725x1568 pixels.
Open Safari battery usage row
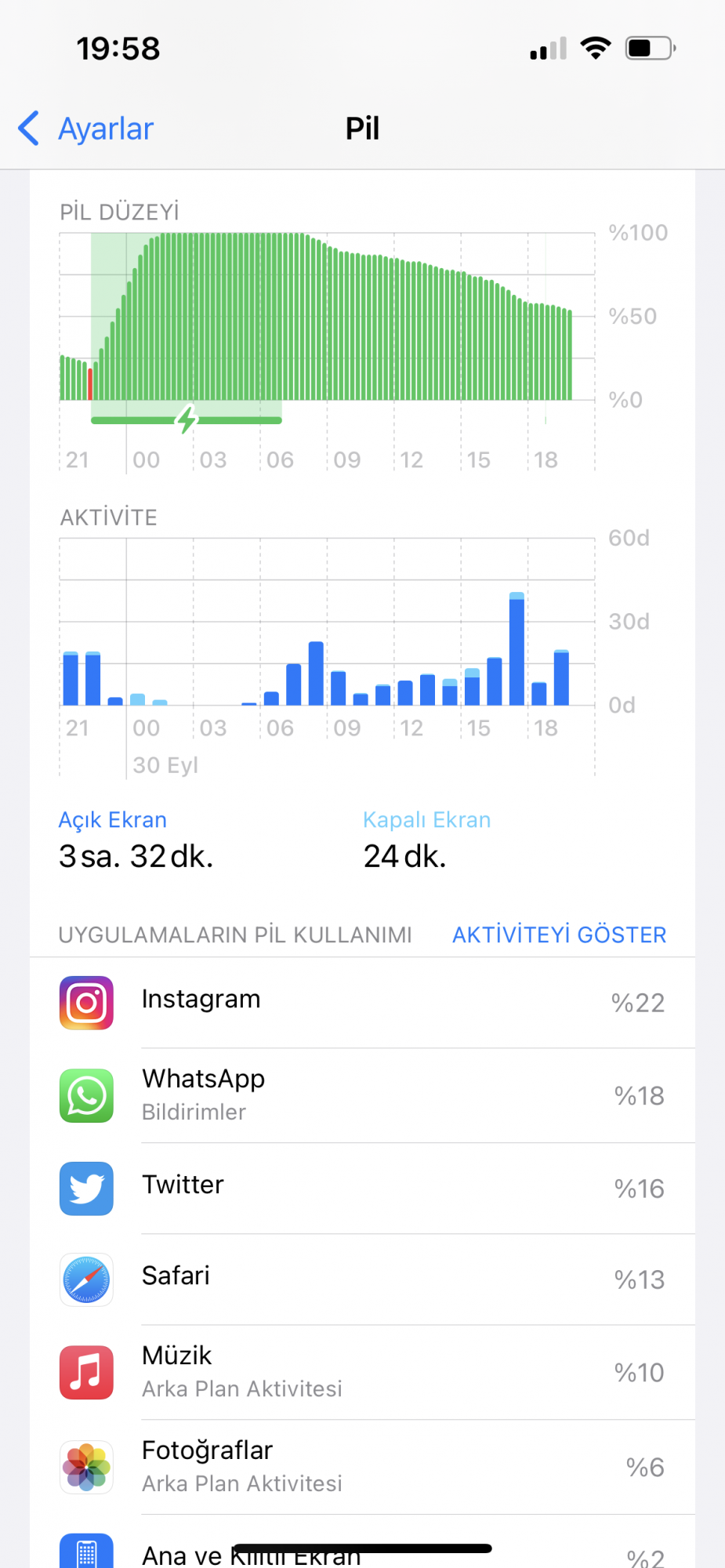click(362, 1279)
